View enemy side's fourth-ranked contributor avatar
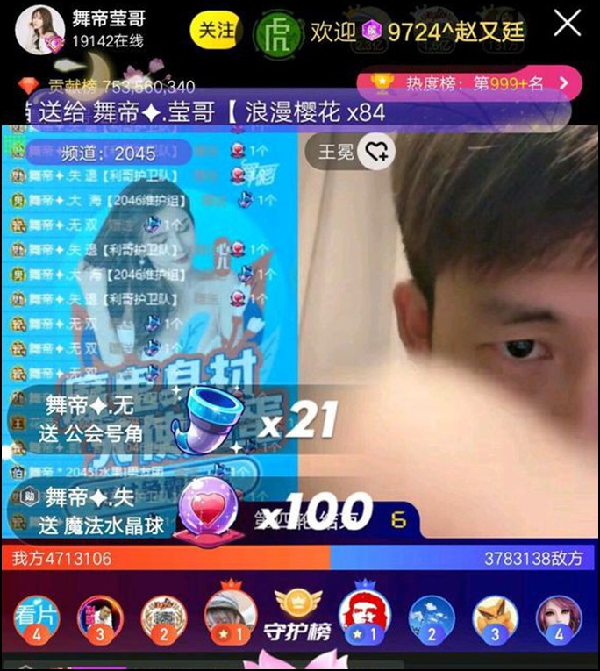The height and width of the screenshot is (671, 600). tap(560, 618)
